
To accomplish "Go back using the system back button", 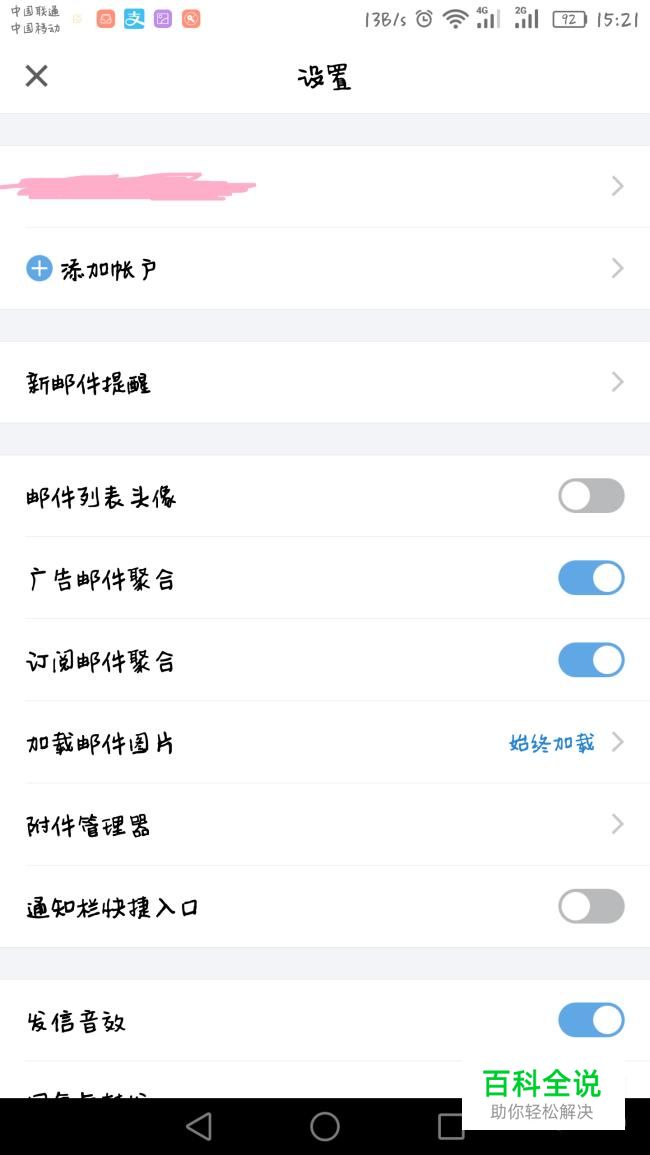I will coord(199,1127).
